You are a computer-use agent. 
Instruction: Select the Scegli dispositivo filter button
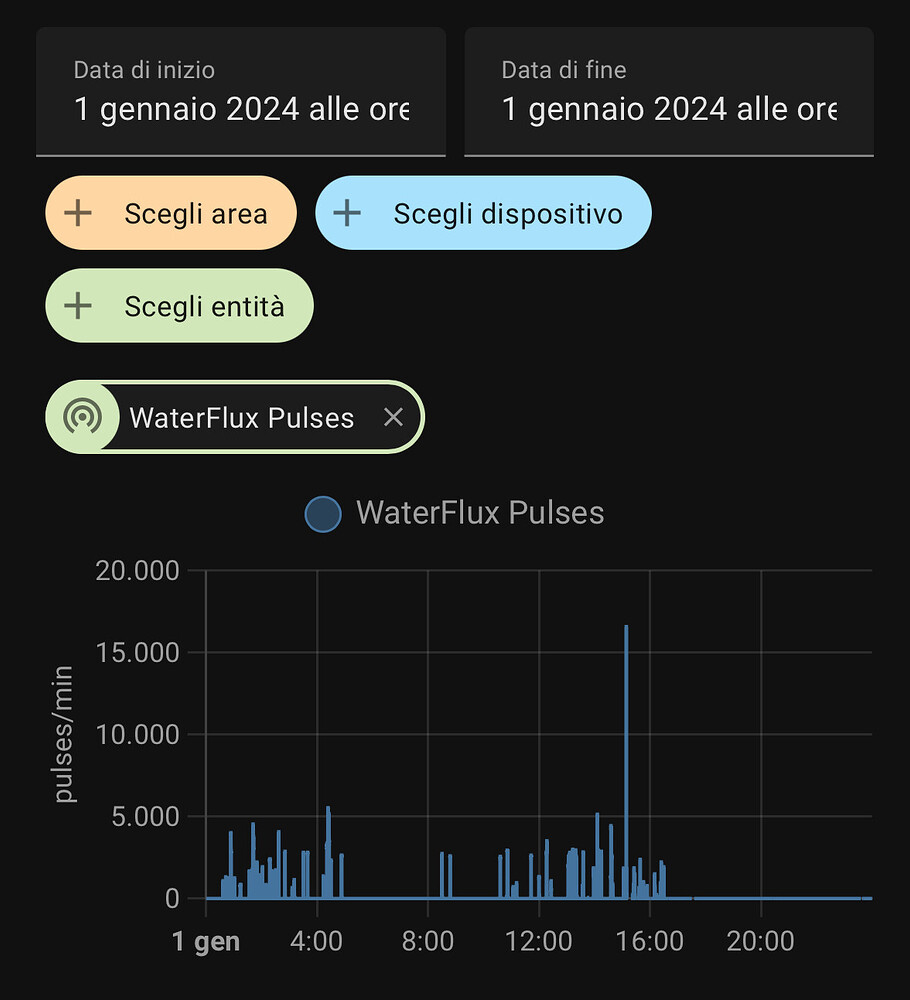tap(483, 212)
